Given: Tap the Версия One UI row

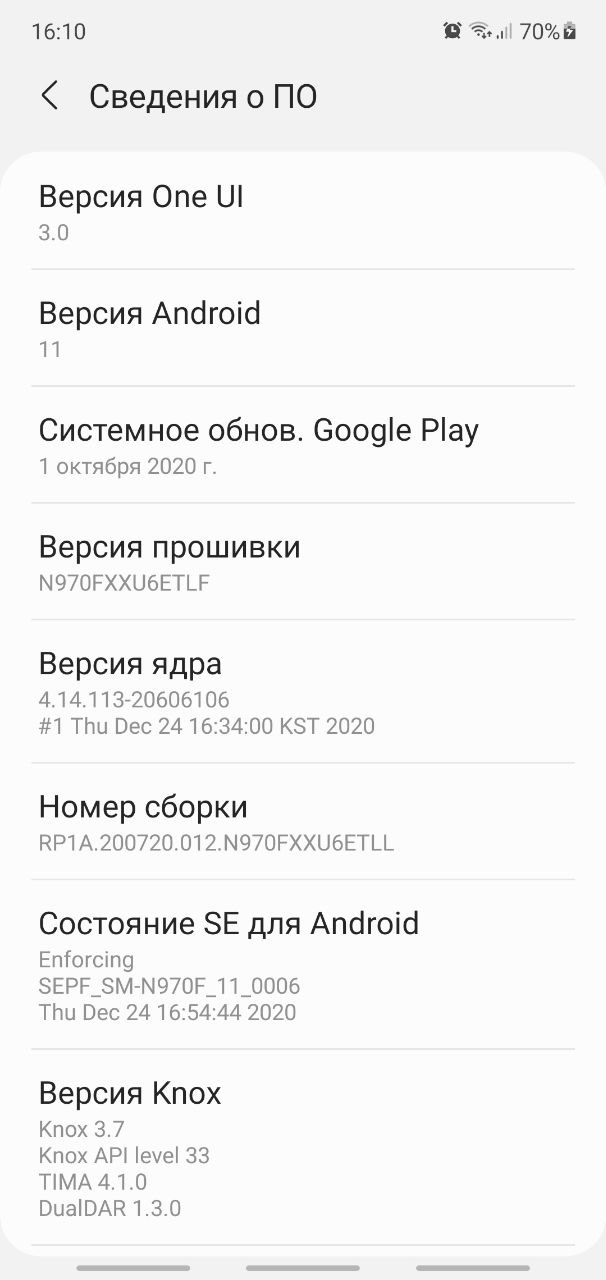Looking at the screenshot, I should coord(303,211).
